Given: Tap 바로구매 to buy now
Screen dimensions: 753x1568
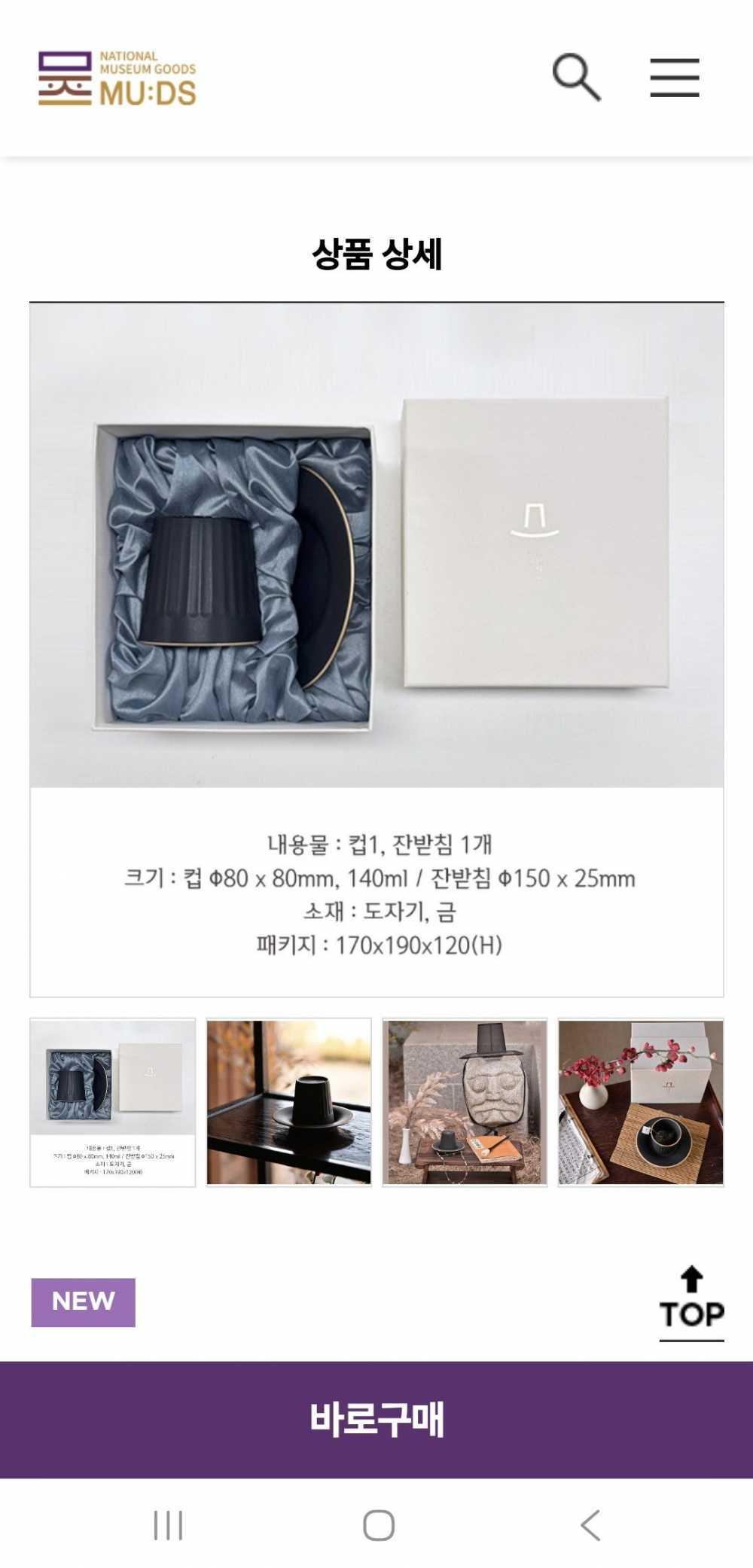Looking at the screenshot, I should (x=376, y=1419).
